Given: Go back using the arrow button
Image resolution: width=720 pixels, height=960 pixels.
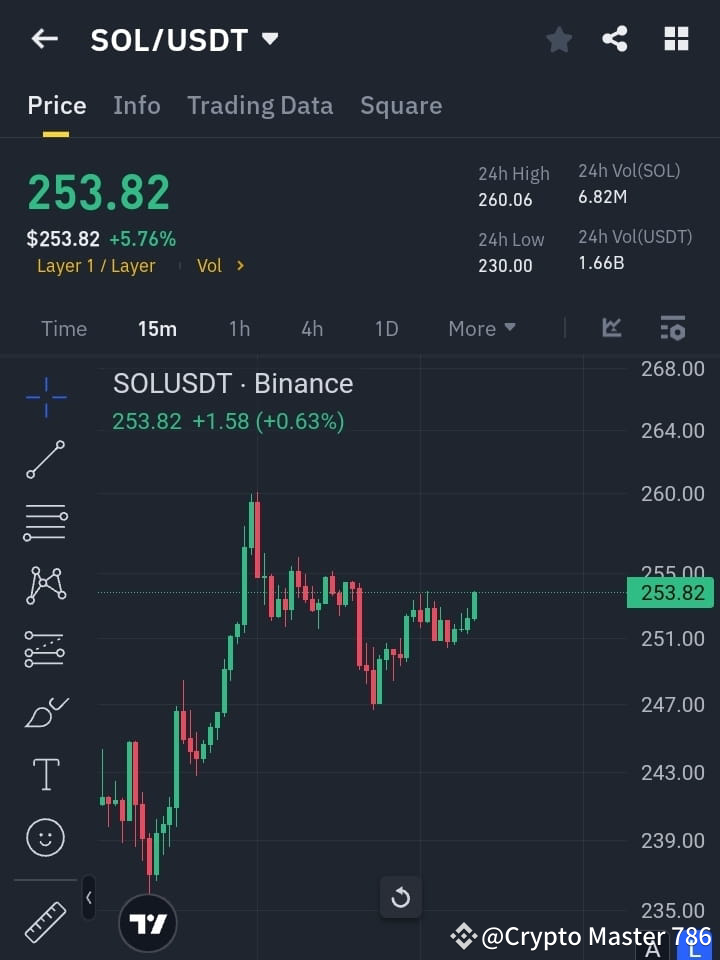Looking at the screenshot, I should tap(44, 39).
